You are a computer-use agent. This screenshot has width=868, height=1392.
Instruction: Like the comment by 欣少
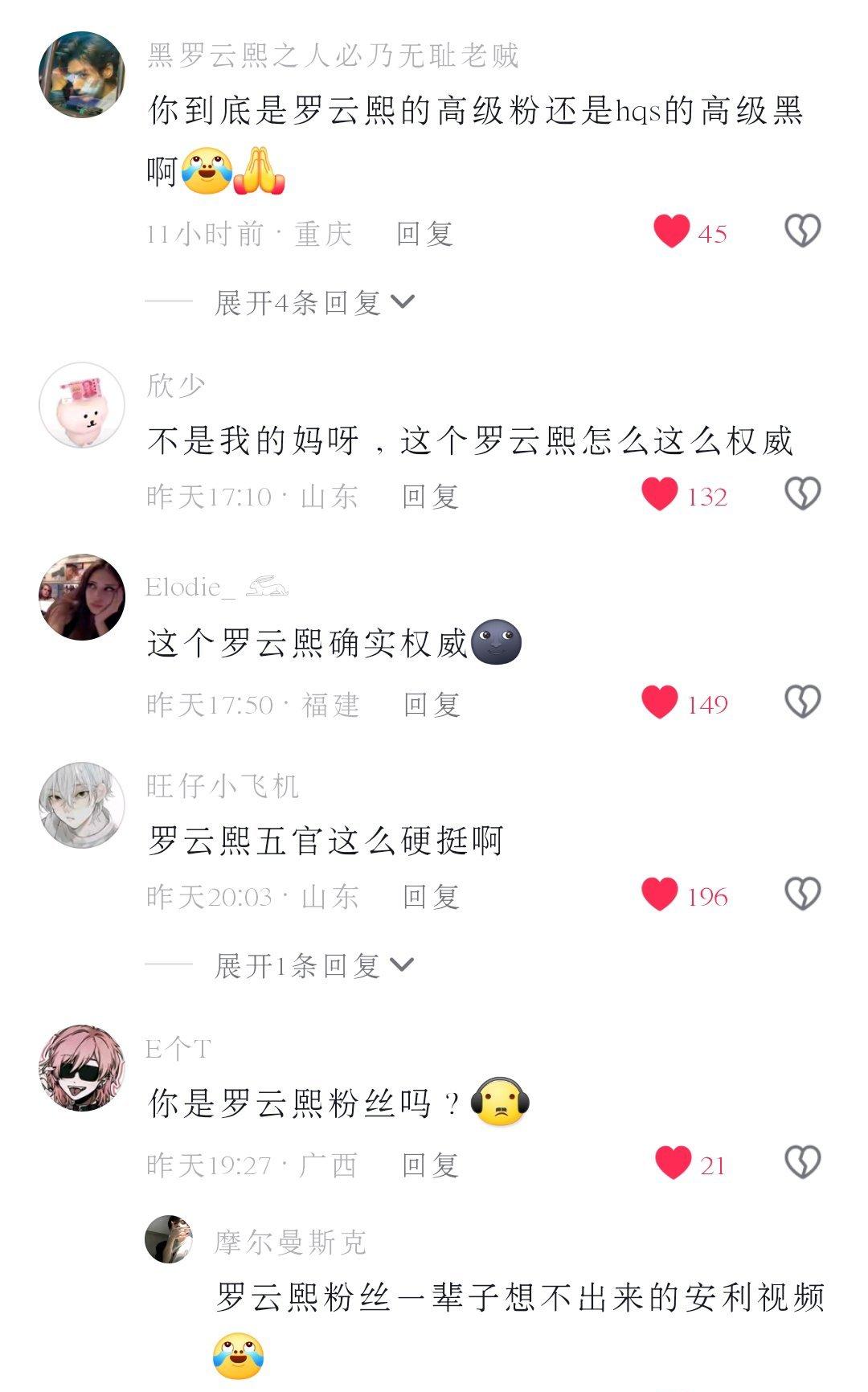(x=660, y=494)
